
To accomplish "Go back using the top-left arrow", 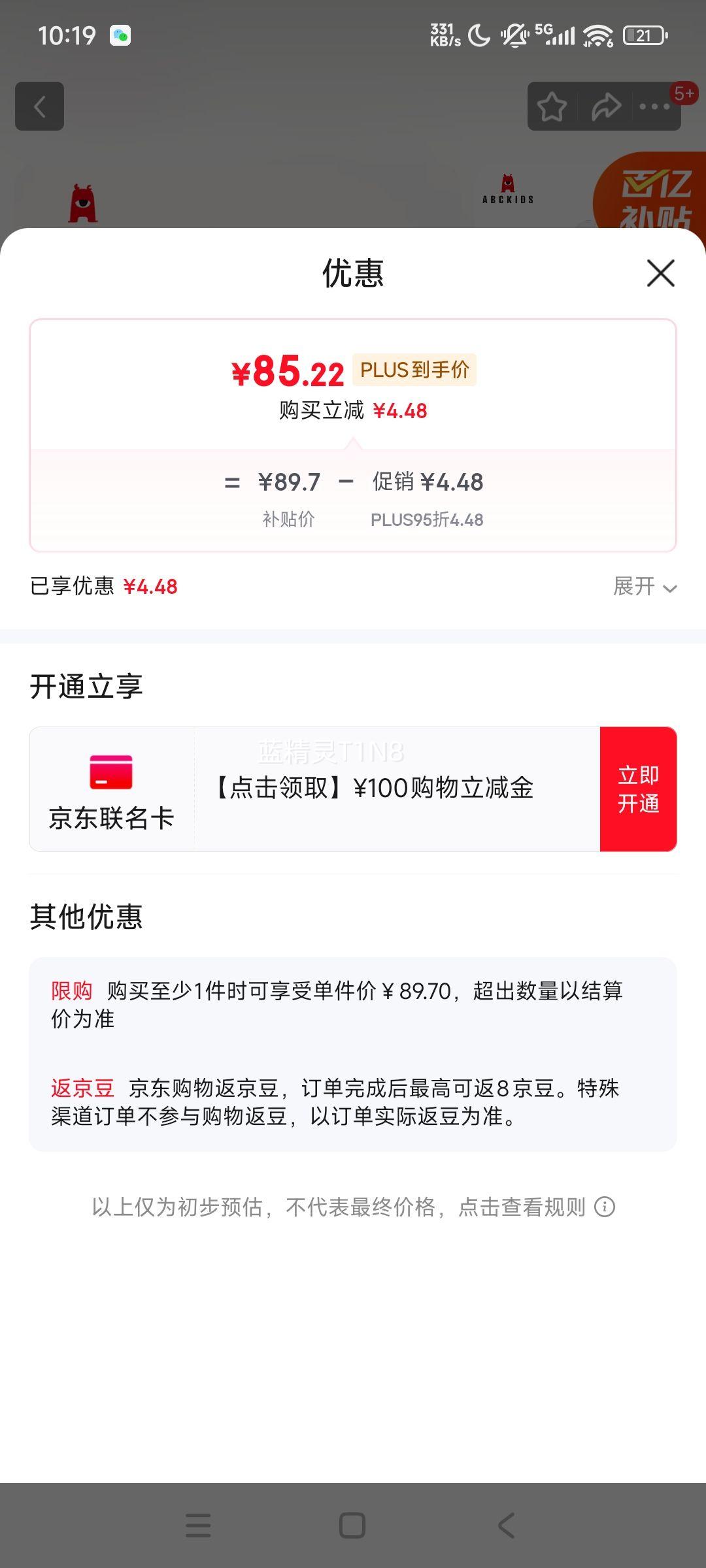I will click(x=40, y=106).
